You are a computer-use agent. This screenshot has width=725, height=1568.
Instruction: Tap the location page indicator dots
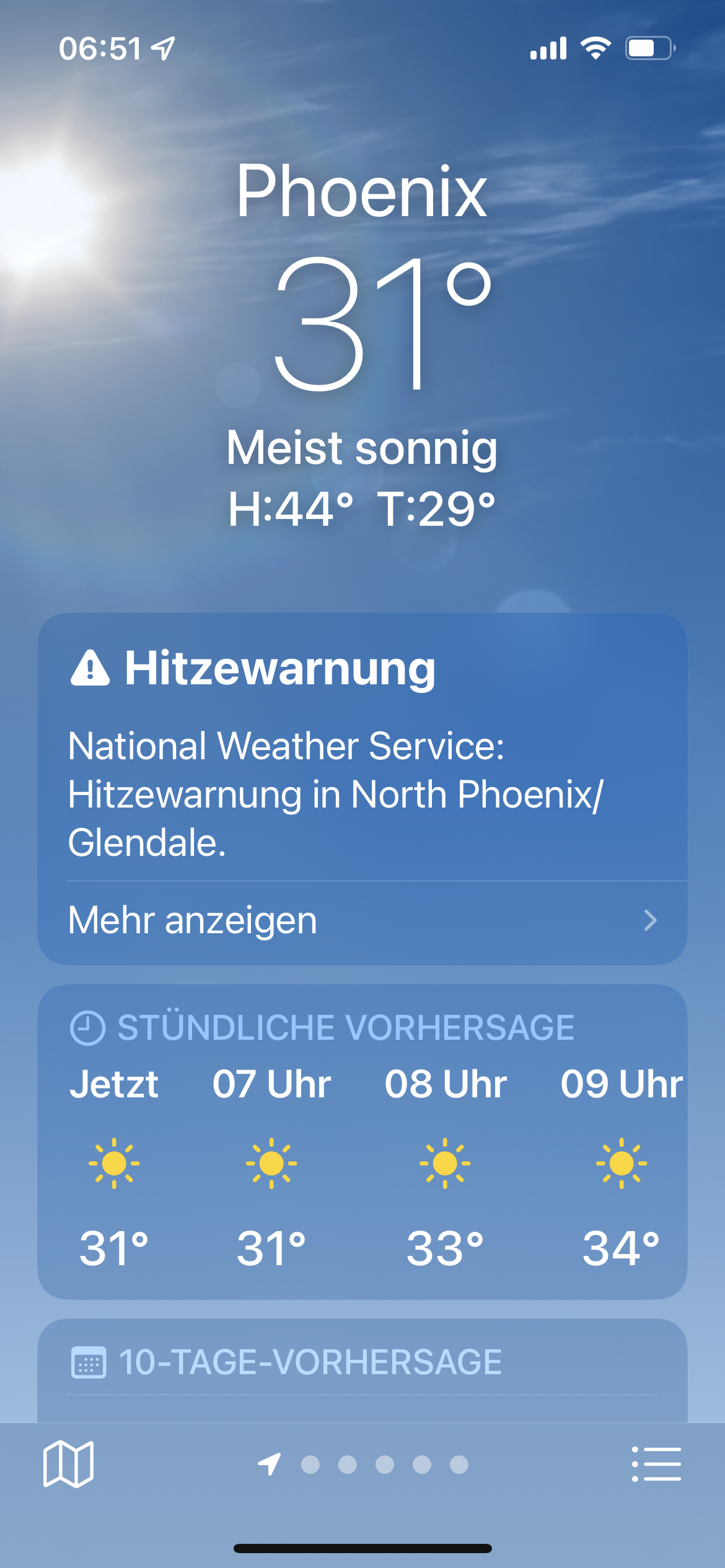point(363,1465)
